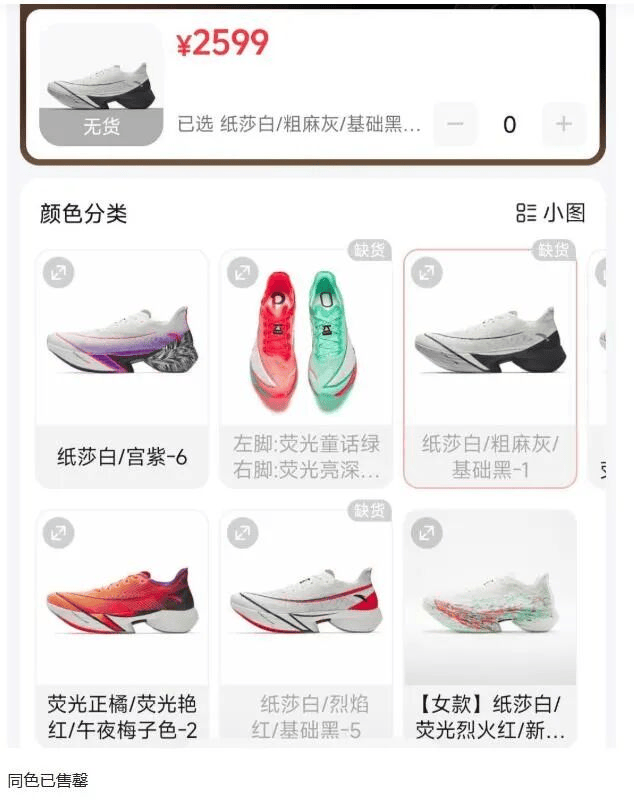This screenshot has height=801, width=634.
Task: Open the selected product thumbnail marked 无货
Action: (101, 85)
